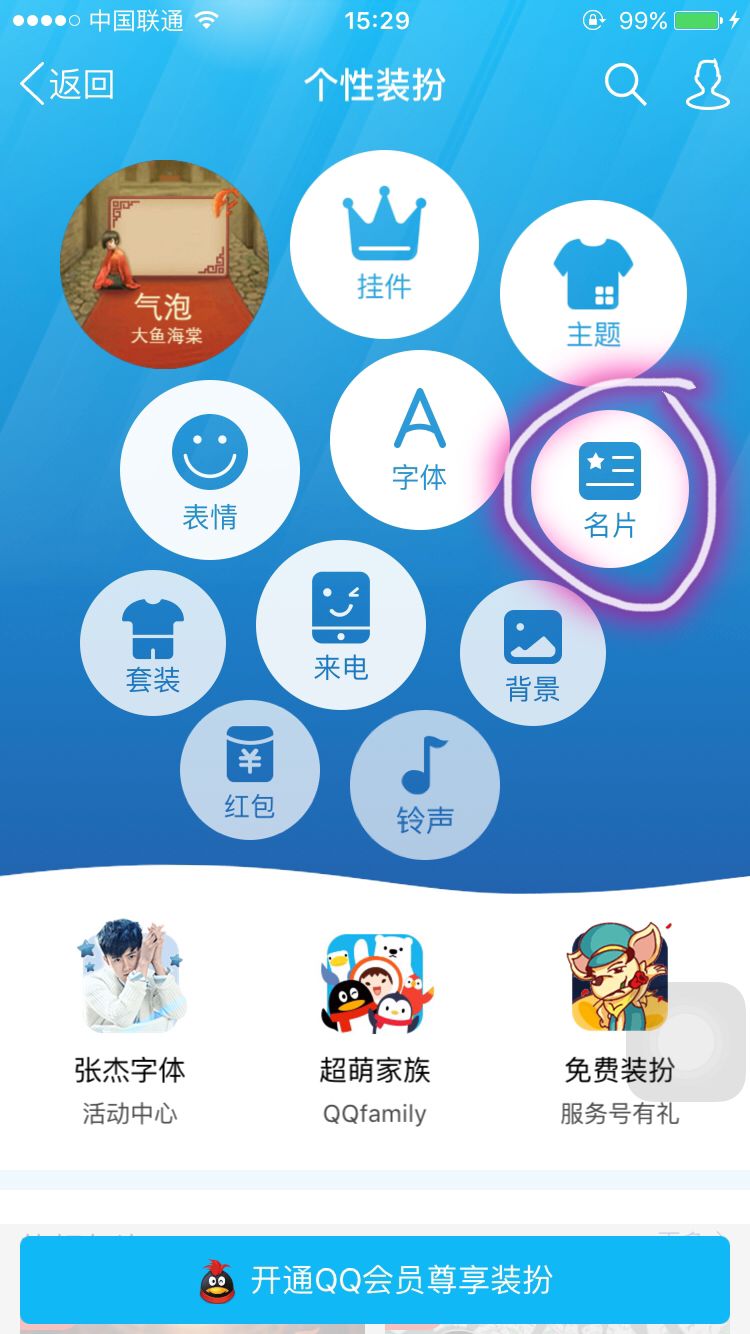The width and height of the screenshot is (750, 1334).
Task: Open the search icon
Action: pos(625,85)
